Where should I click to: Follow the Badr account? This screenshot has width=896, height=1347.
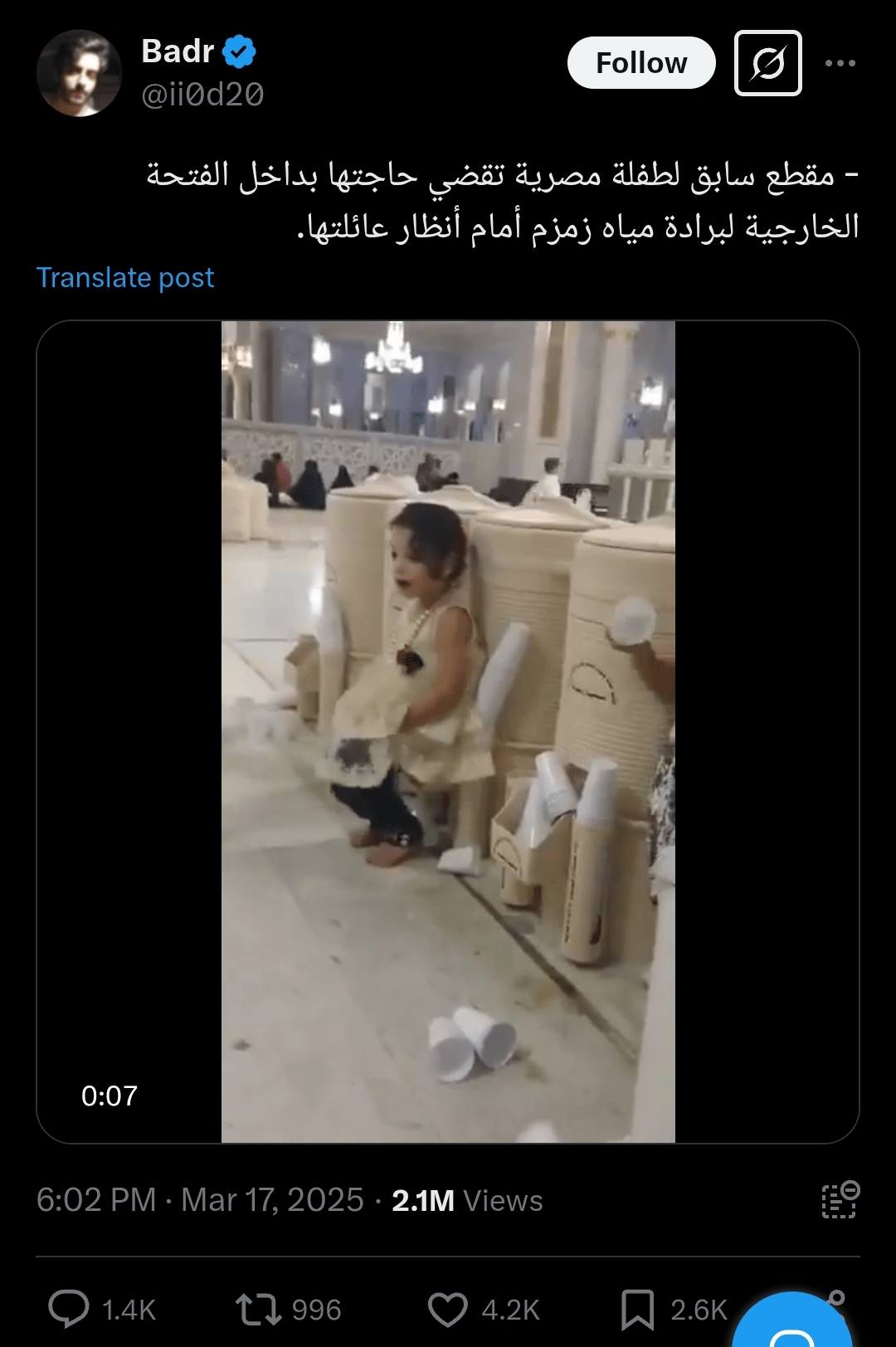point(641,63)
